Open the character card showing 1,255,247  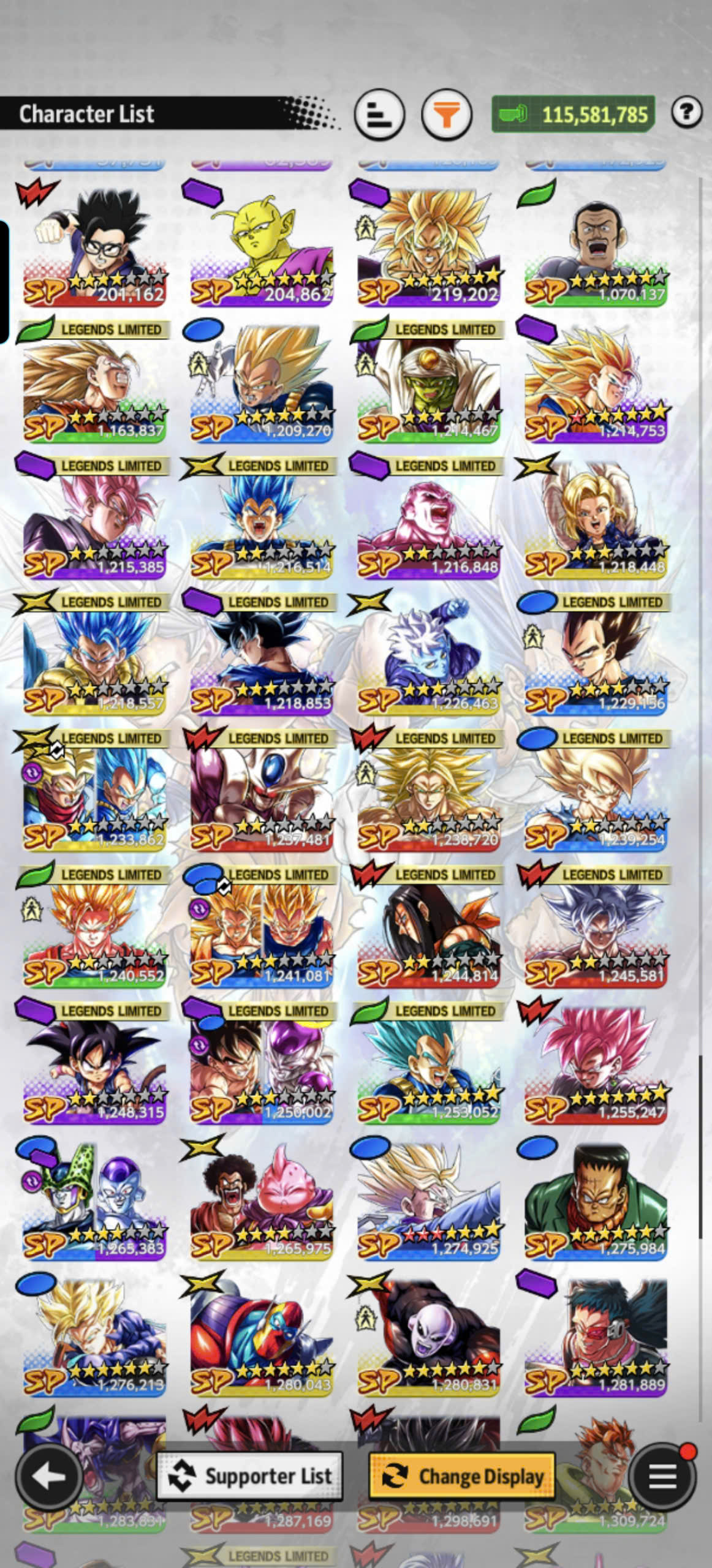(x=596, y=1061)
